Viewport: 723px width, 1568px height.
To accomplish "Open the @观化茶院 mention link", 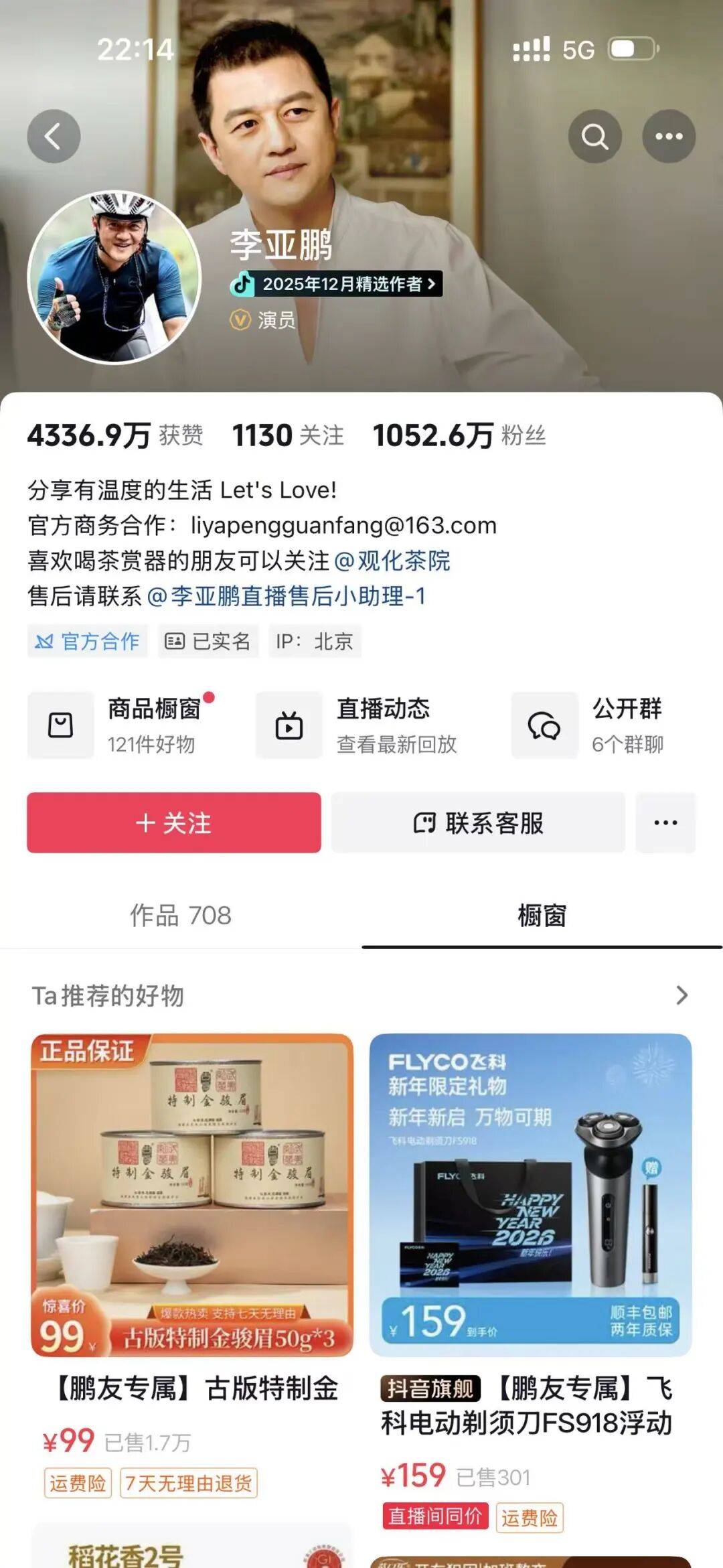I will 392,561.
